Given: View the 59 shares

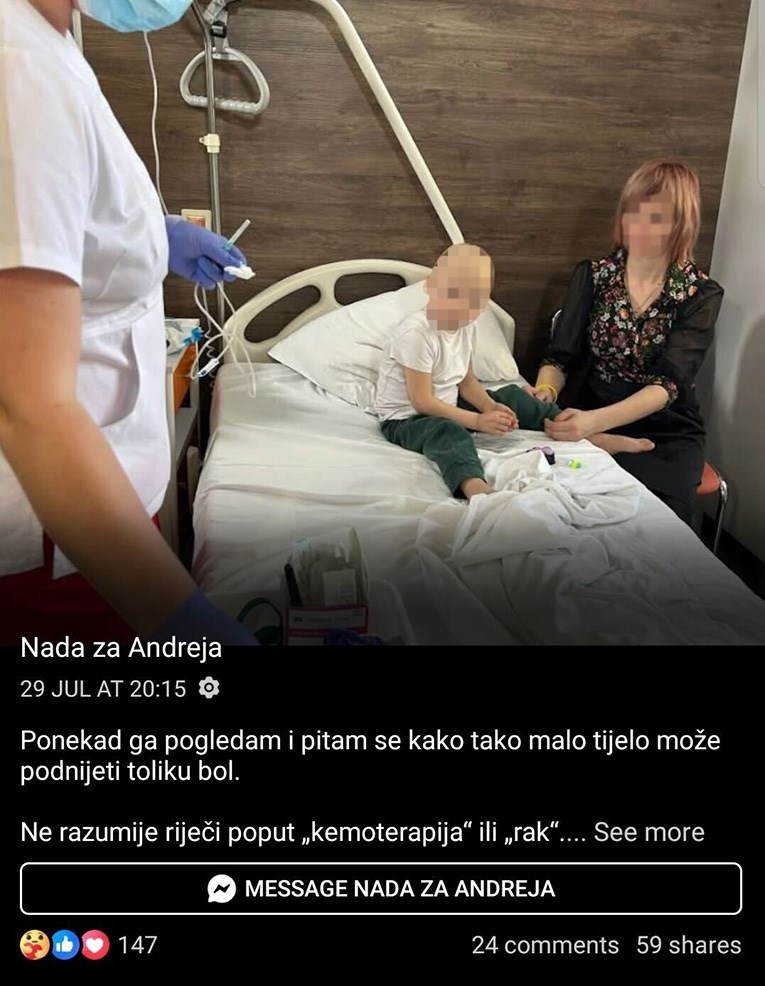Looking at the screenshot, I should click(x=688, y=945).
